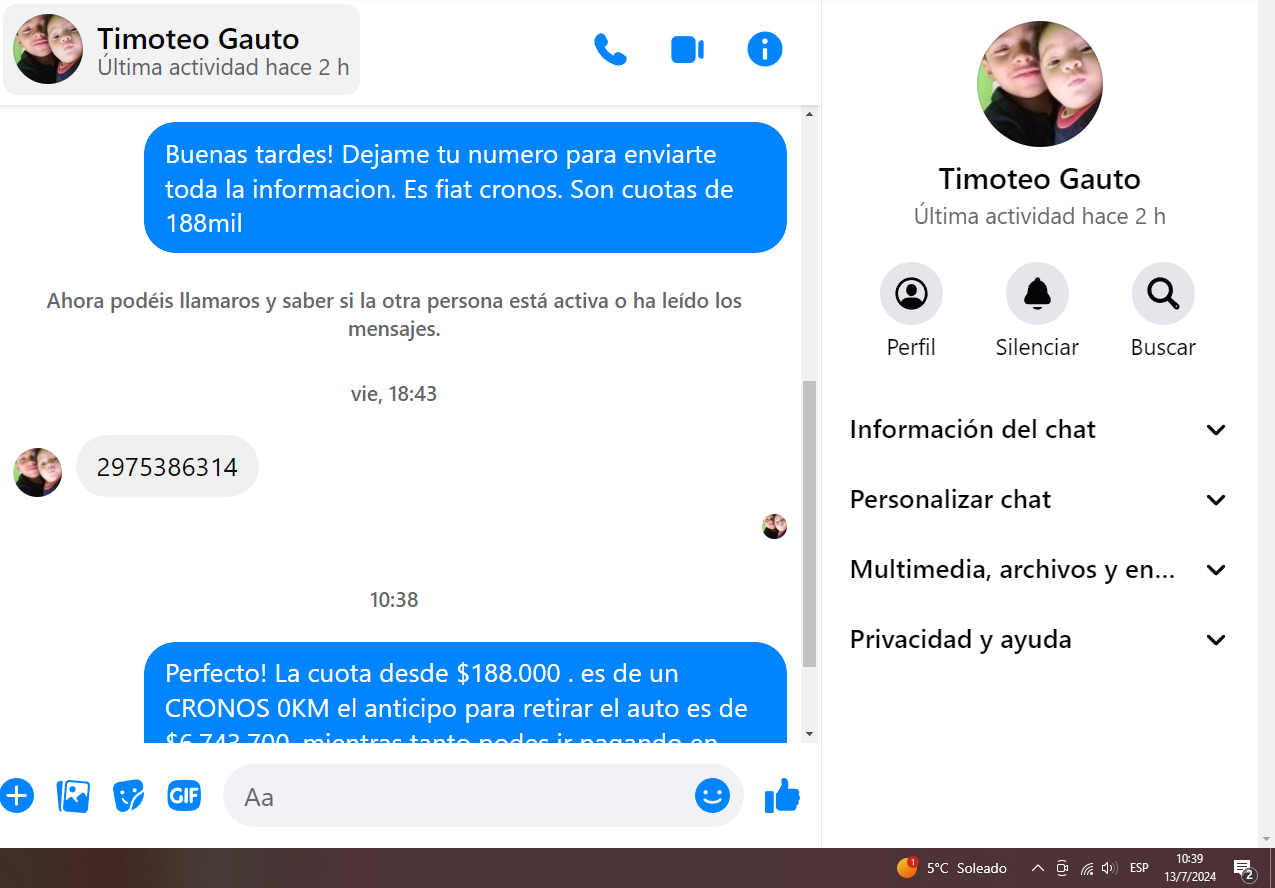Expand Personalizar chat section

point(1038,500)
